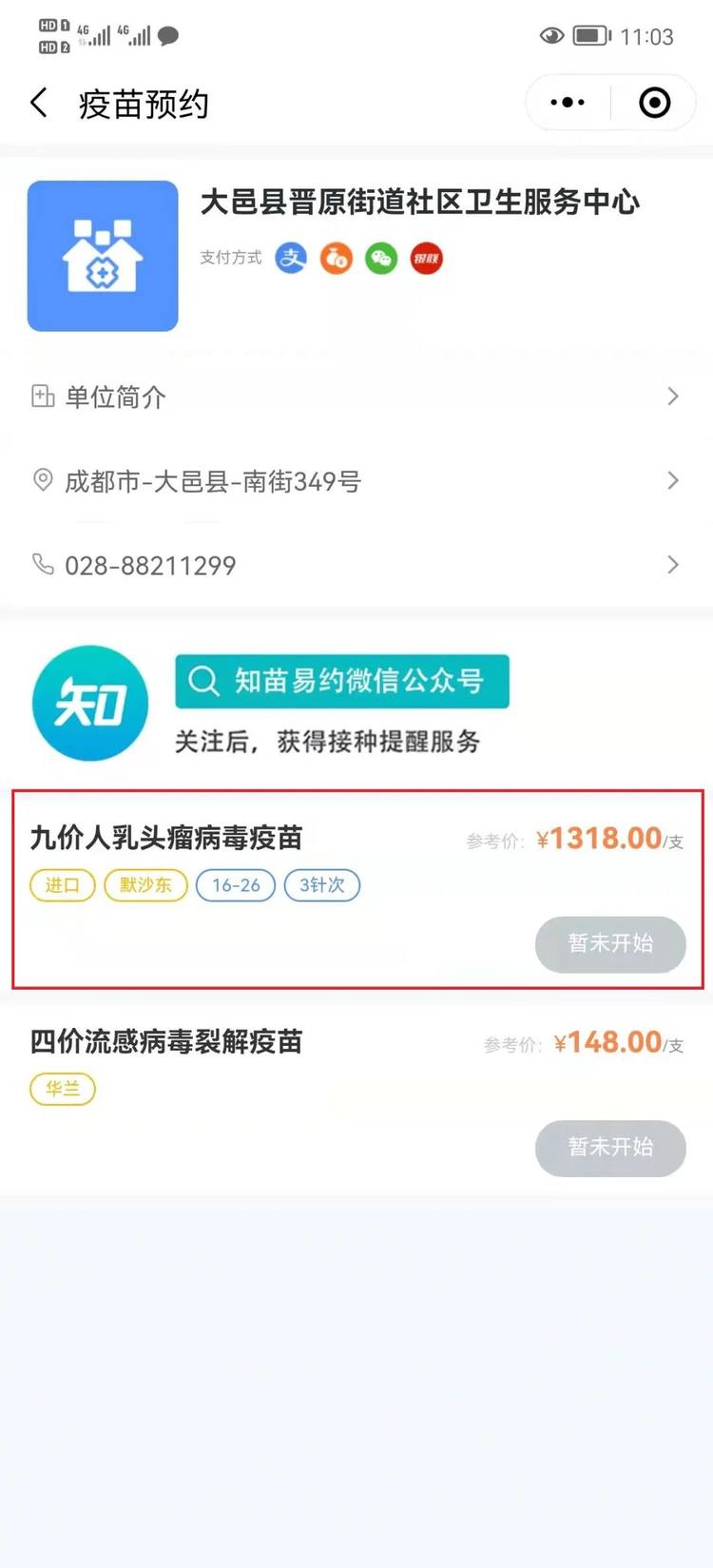Go back from 疫苗预约 page

(39, 103)
